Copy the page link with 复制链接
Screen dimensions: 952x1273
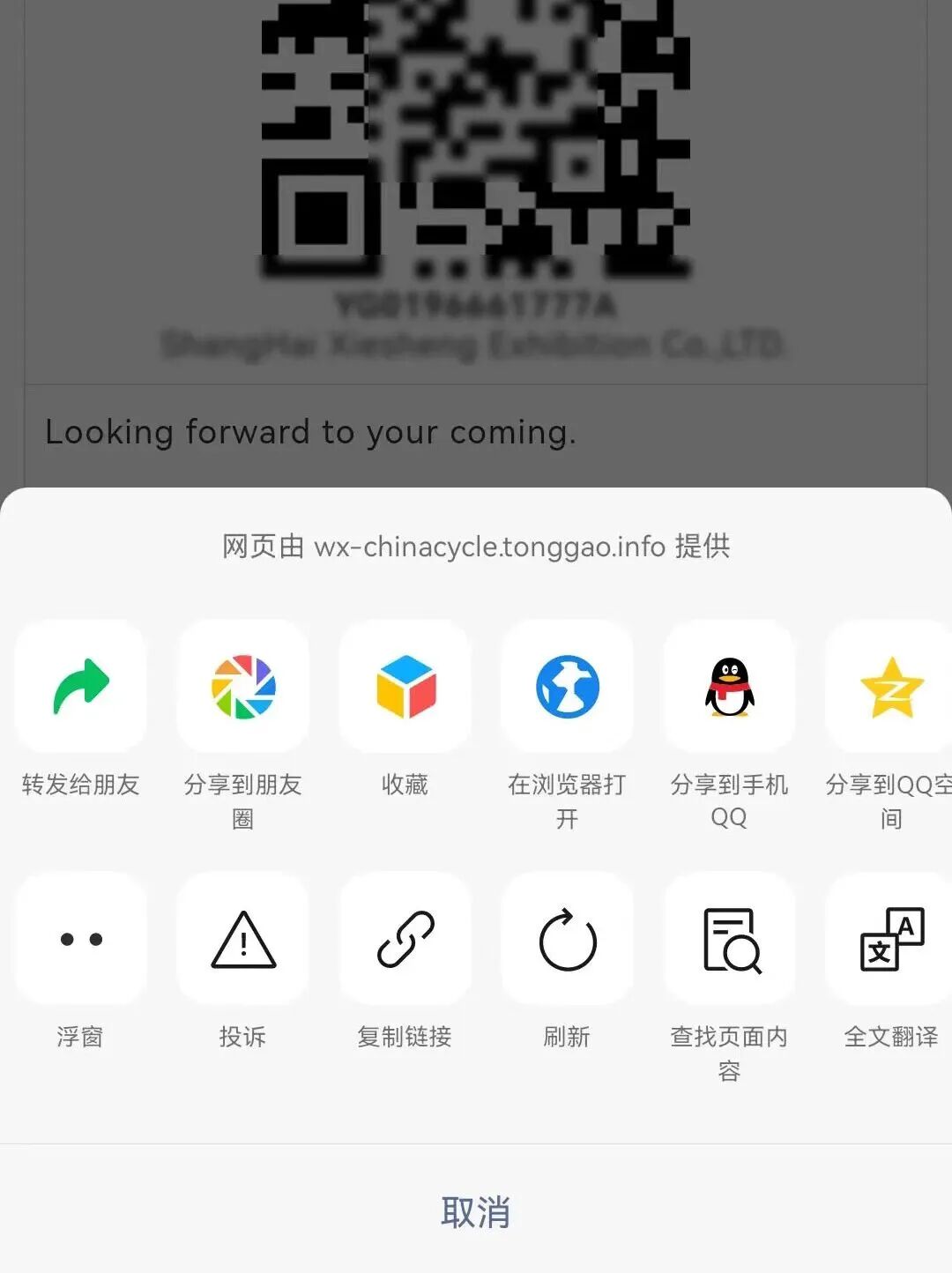click(405, 939)
